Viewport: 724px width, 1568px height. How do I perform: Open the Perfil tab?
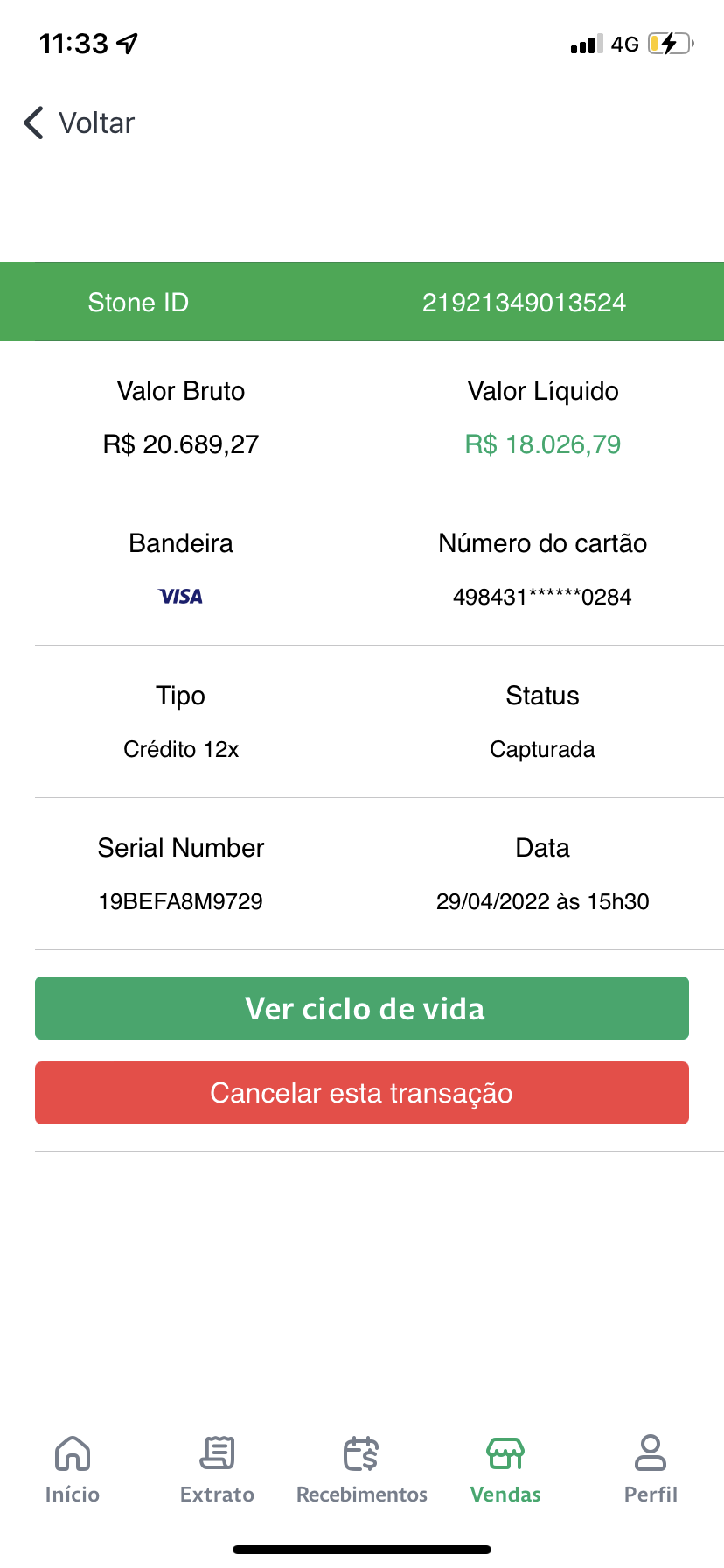coord(651,1469)
